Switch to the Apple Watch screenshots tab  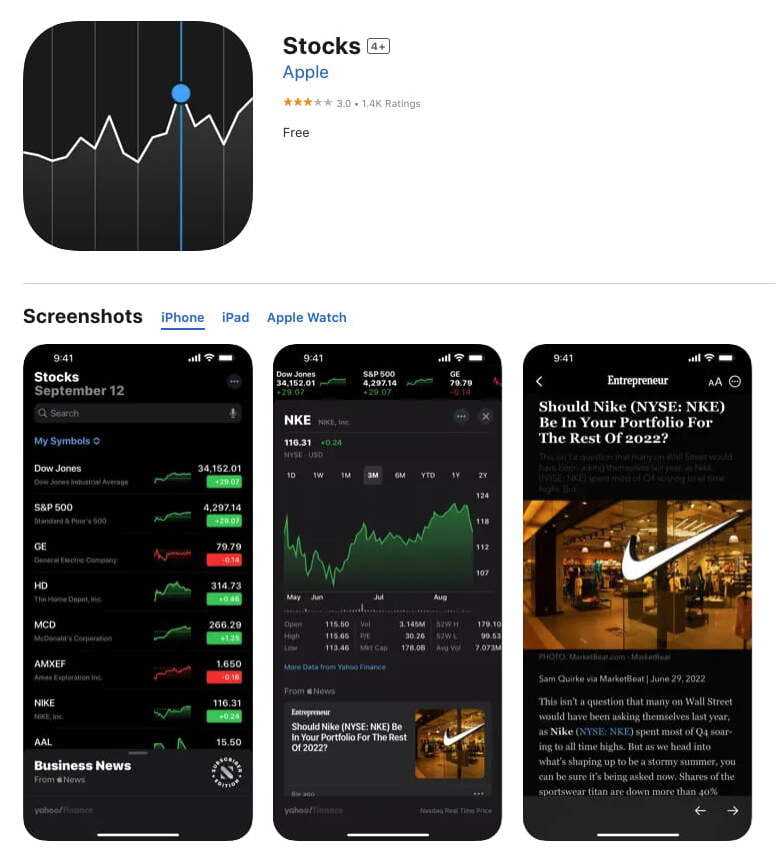coord(306,317)
